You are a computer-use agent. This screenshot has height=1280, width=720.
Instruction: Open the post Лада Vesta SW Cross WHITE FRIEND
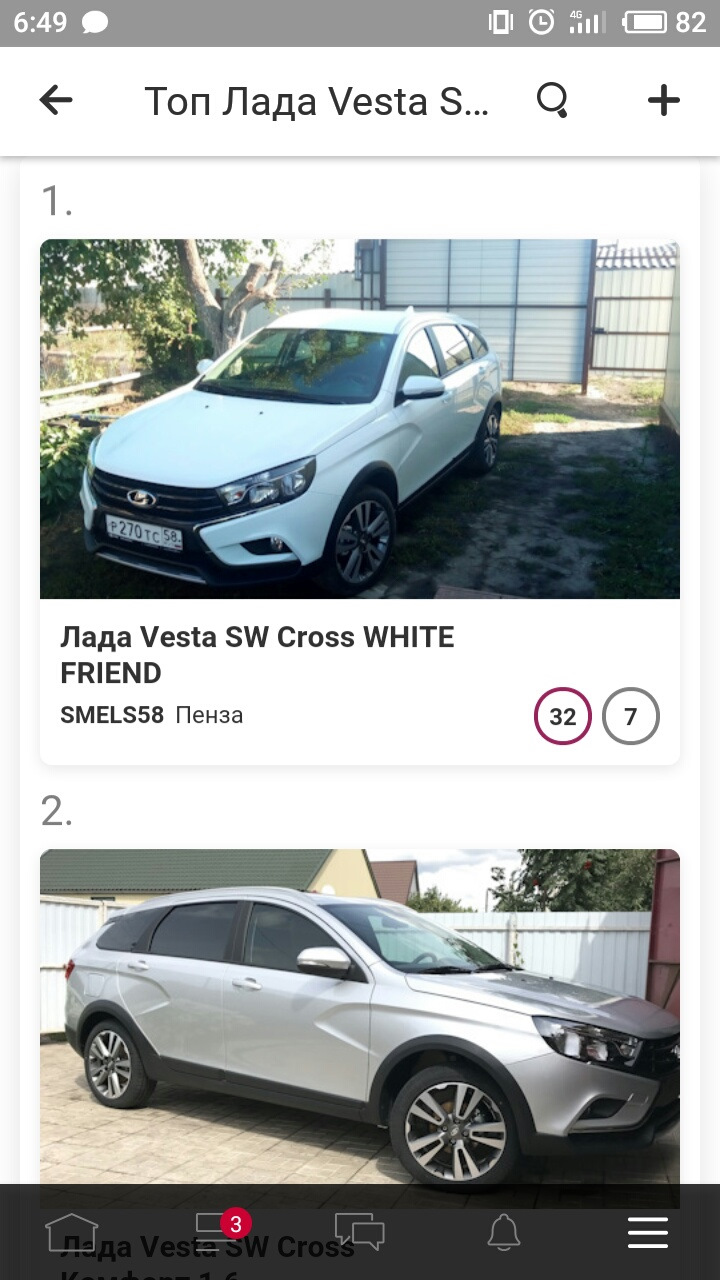258,654
